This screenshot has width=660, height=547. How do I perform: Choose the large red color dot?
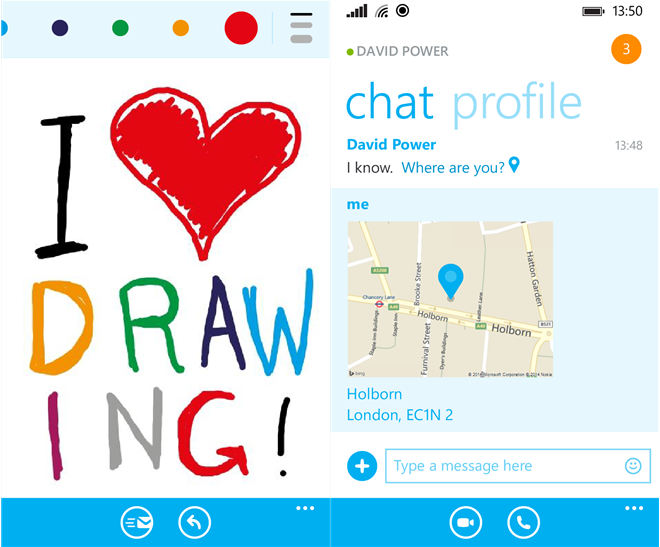coord(241,28)
